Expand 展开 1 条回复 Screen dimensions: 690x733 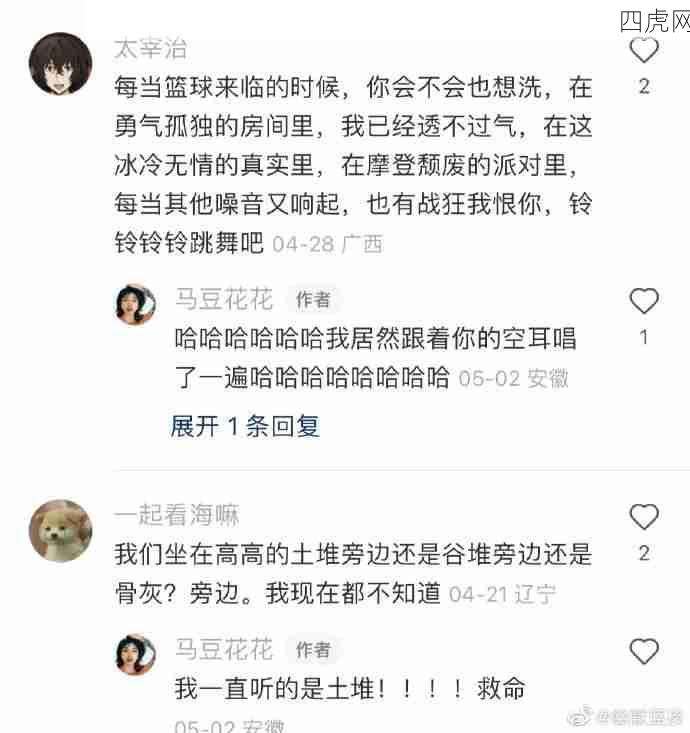246,426
